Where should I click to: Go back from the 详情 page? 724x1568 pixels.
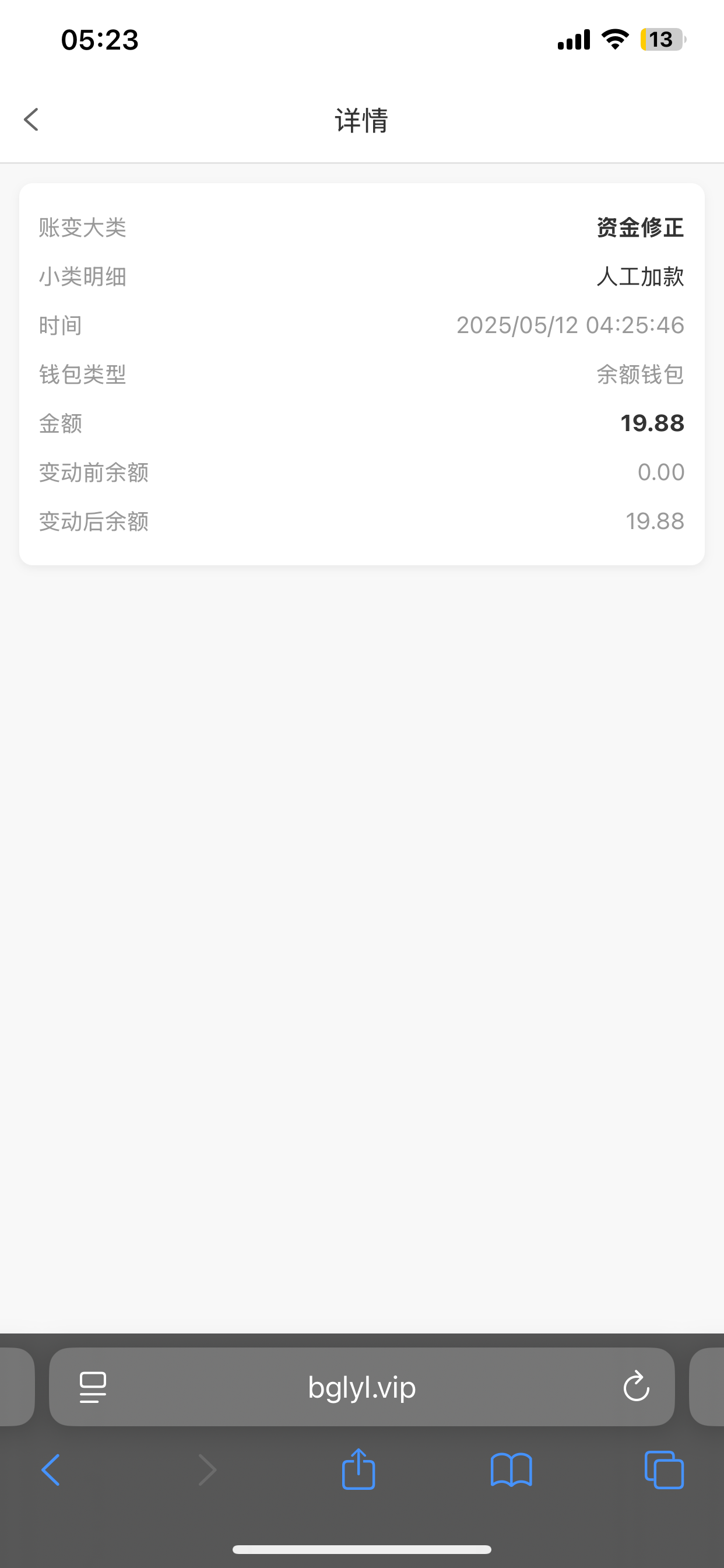coord(31,120)
